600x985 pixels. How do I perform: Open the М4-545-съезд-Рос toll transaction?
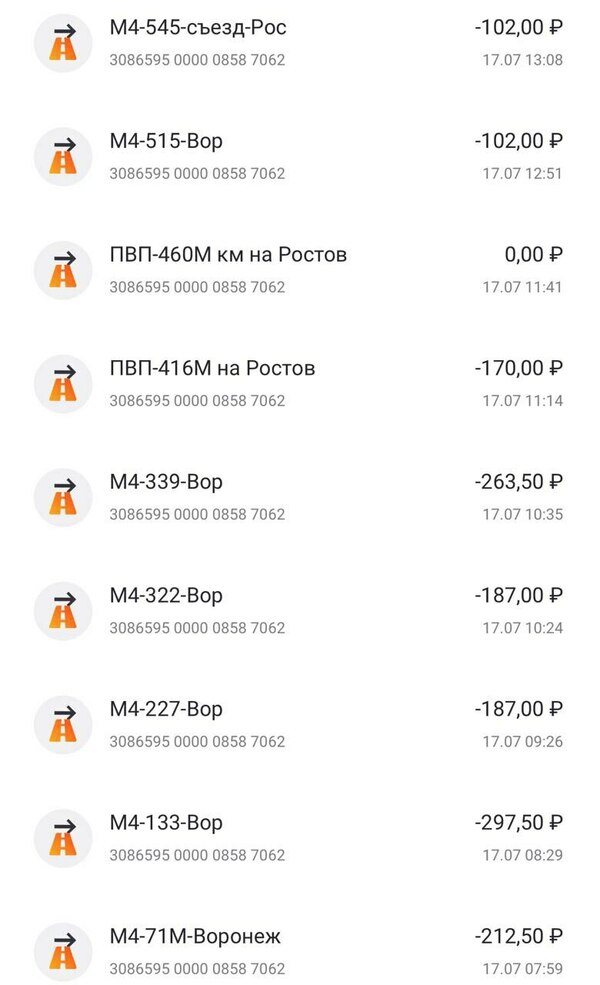198,28
